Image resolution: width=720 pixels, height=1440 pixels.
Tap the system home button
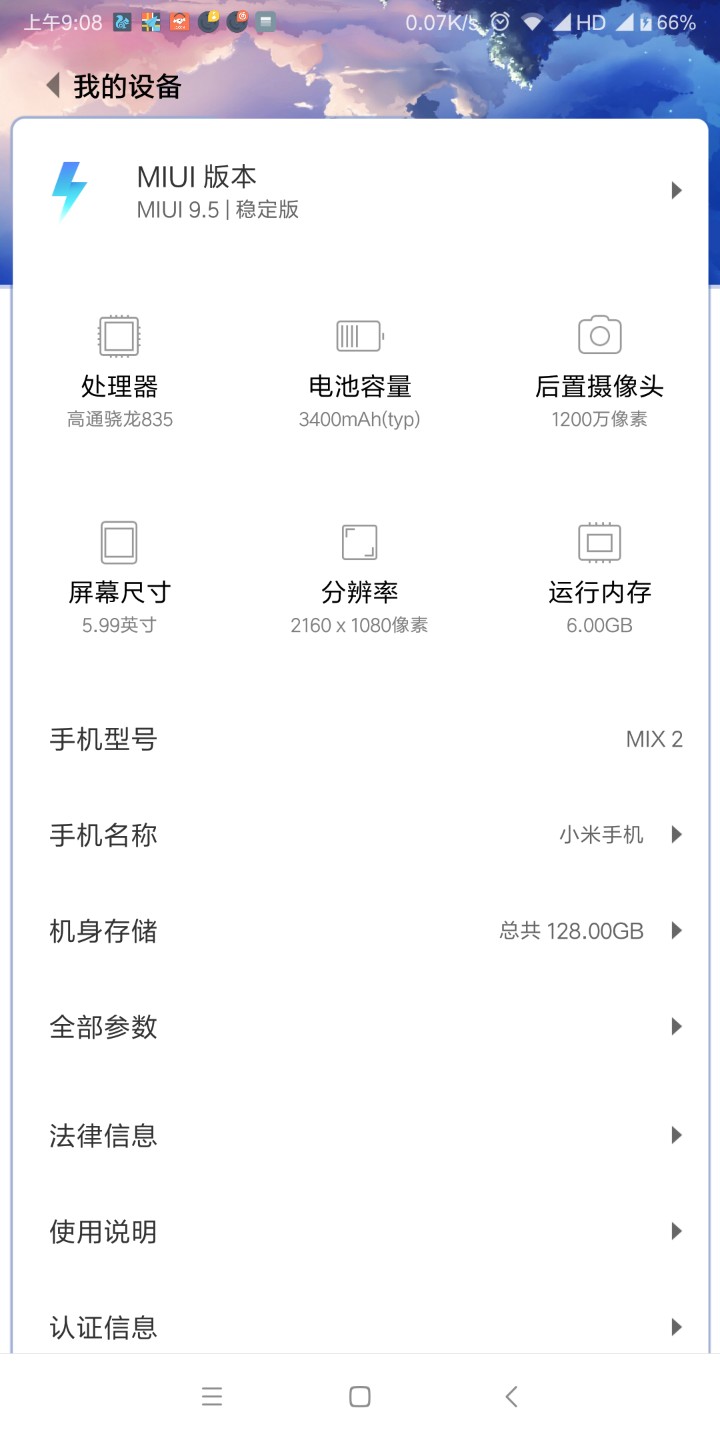pos(360,1397)
